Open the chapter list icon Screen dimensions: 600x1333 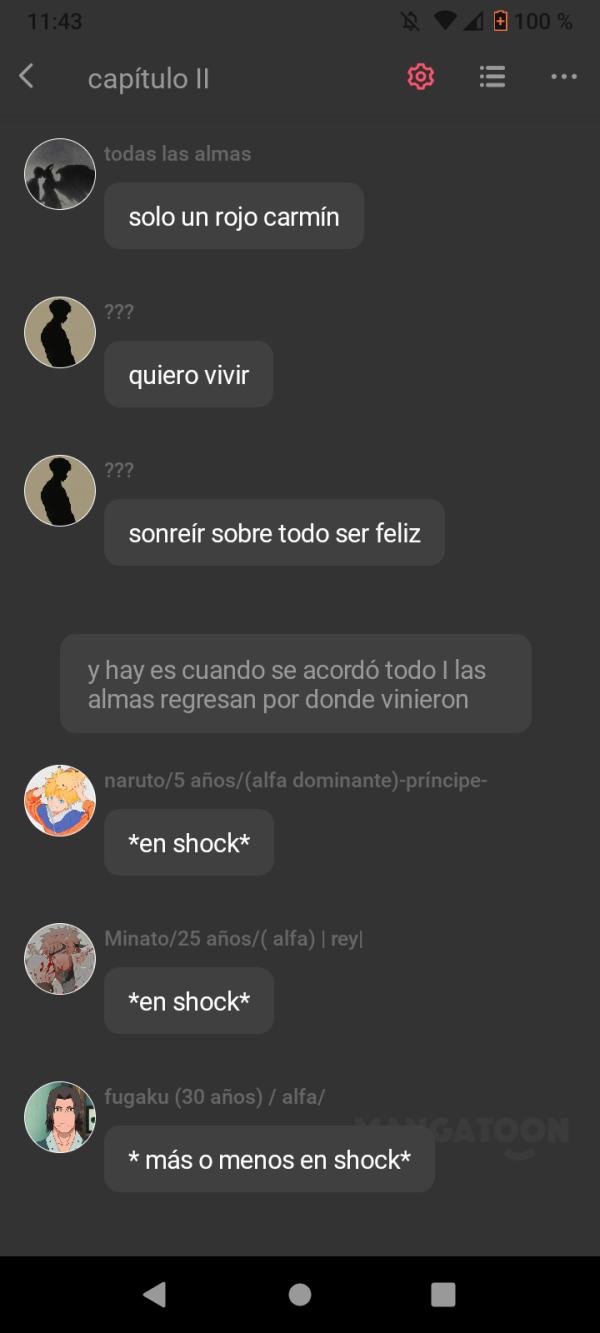(492, 77)
